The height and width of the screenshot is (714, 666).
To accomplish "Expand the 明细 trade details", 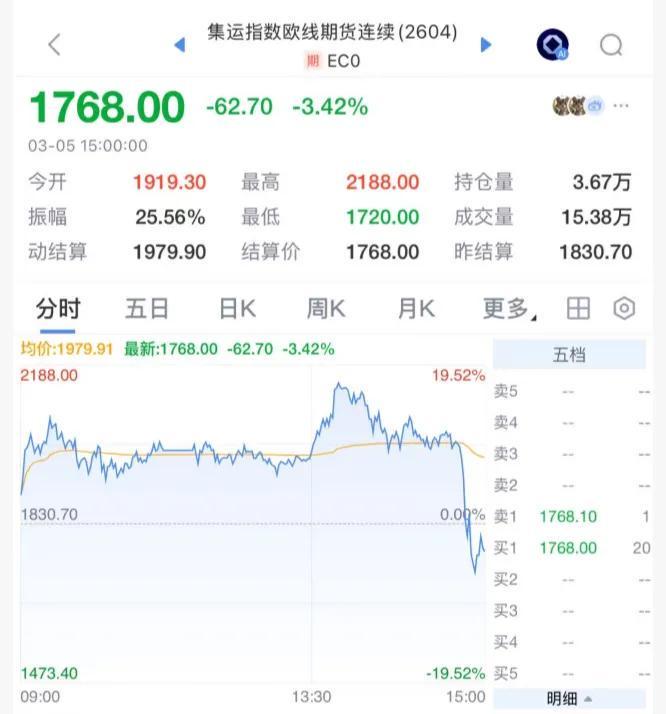I will pos(569,698).
